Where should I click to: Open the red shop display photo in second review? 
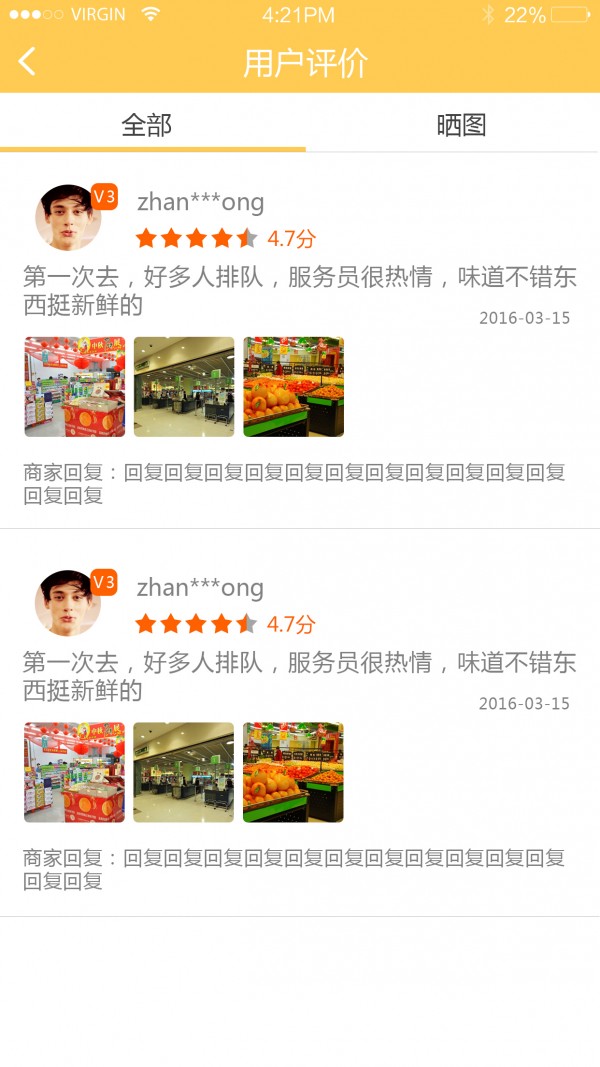(75, 772)
